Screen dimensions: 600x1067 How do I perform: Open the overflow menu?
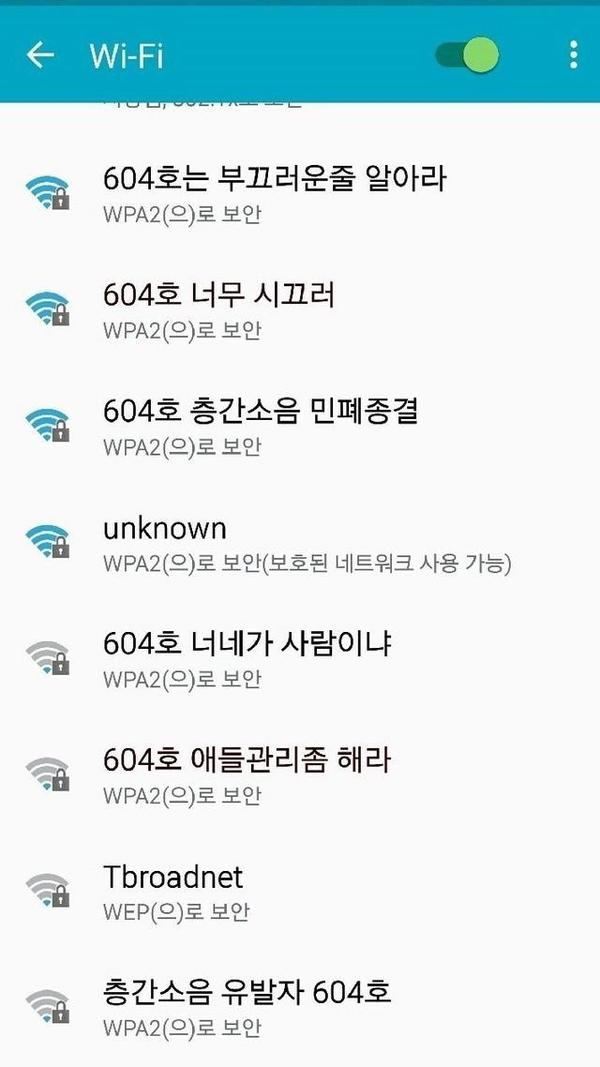tap(573, 55)
